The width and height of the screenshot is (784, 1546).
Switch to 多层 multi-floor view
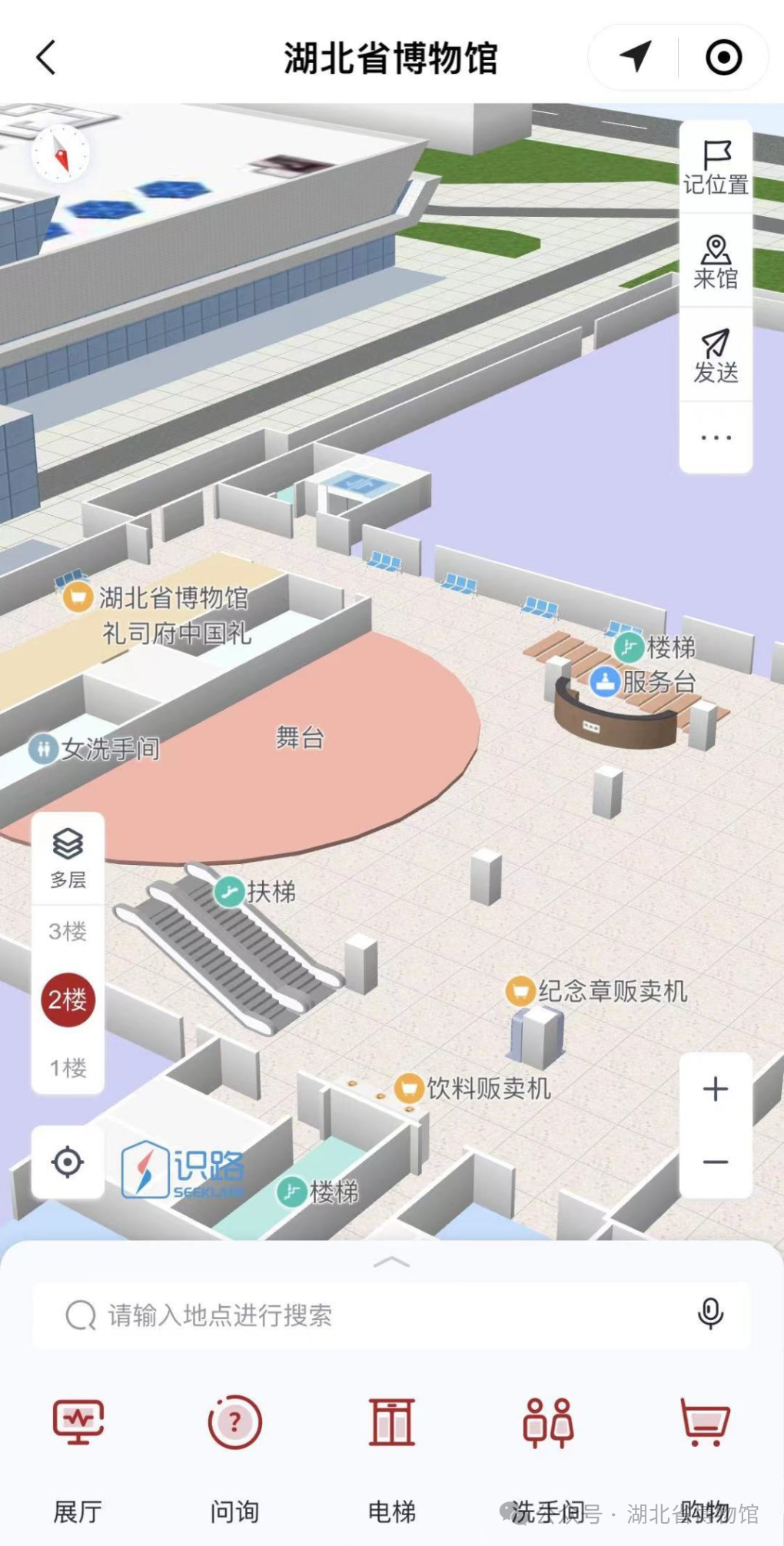68,858
